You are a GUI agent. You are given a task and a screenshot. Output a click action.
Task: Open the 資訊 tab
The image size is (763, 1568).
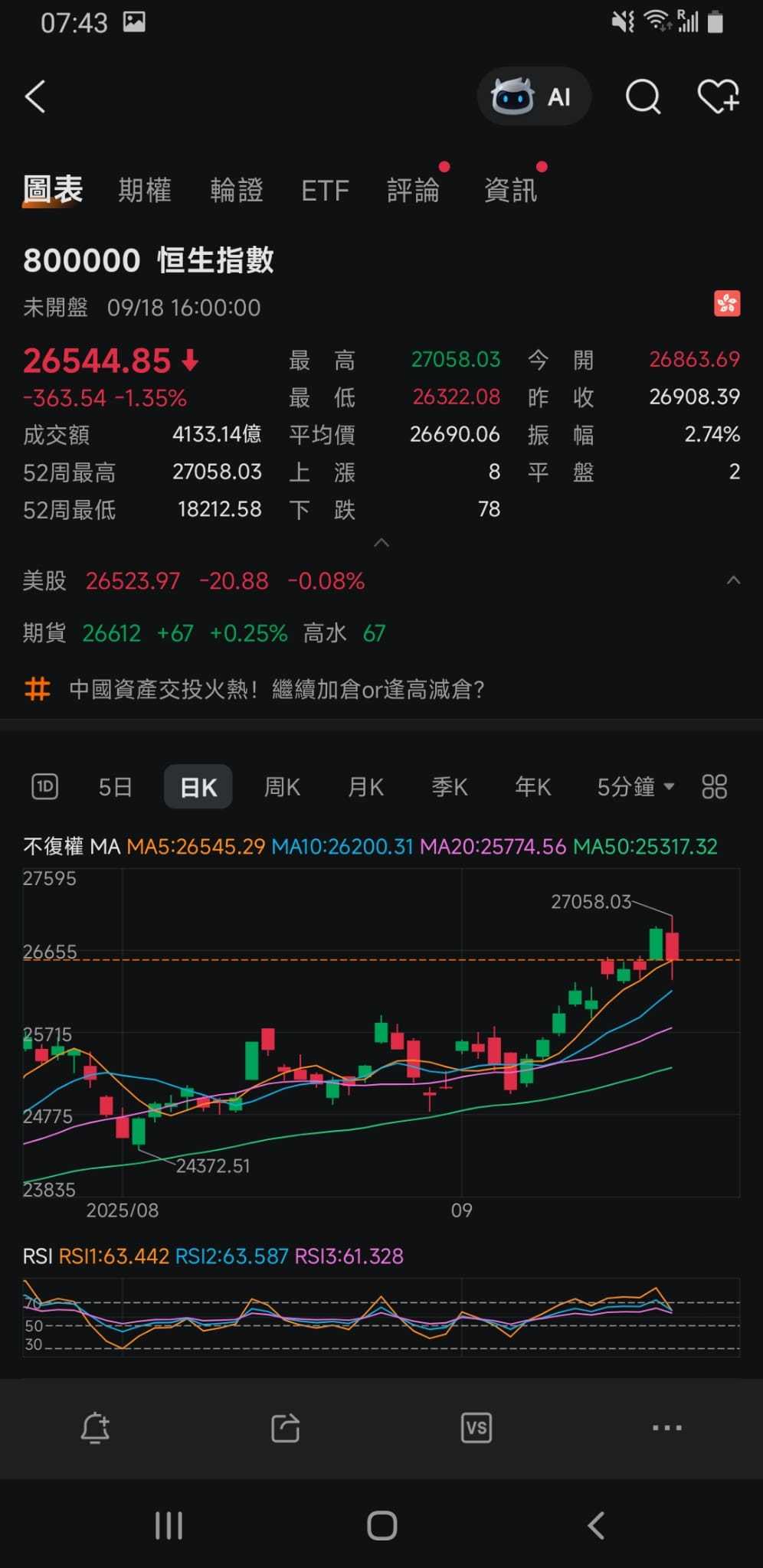(510, 190)
